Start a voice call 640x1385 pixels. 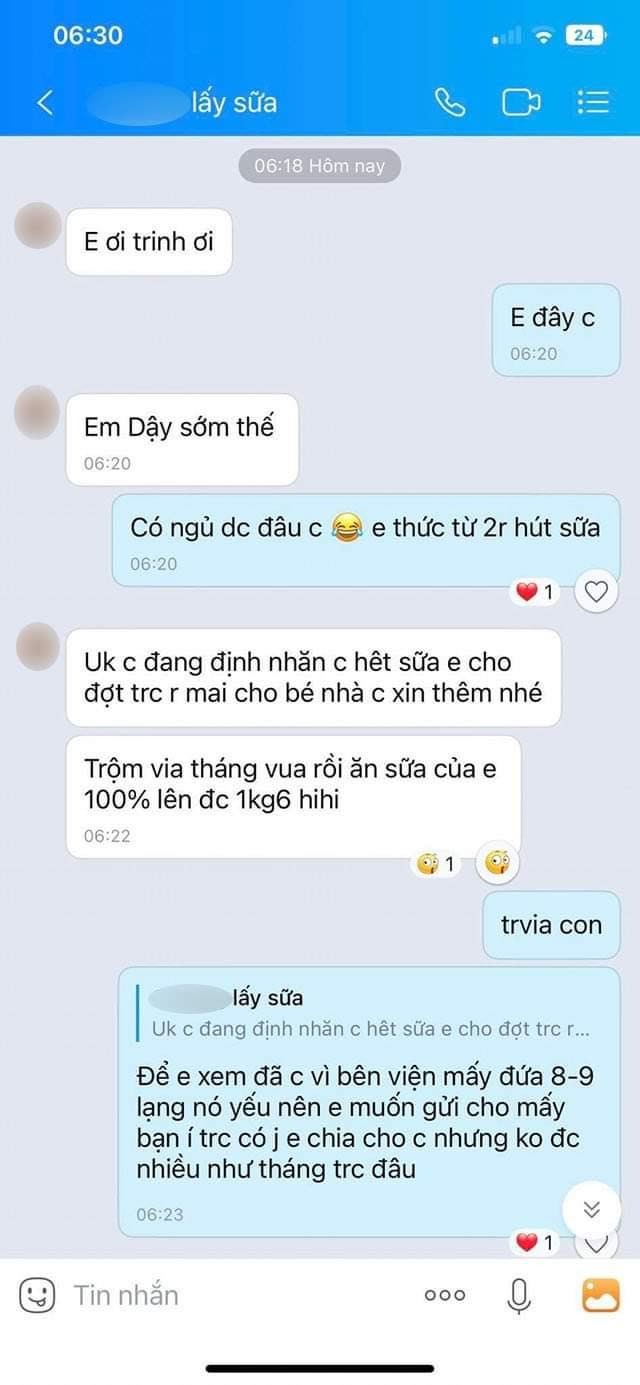(450, 103)
